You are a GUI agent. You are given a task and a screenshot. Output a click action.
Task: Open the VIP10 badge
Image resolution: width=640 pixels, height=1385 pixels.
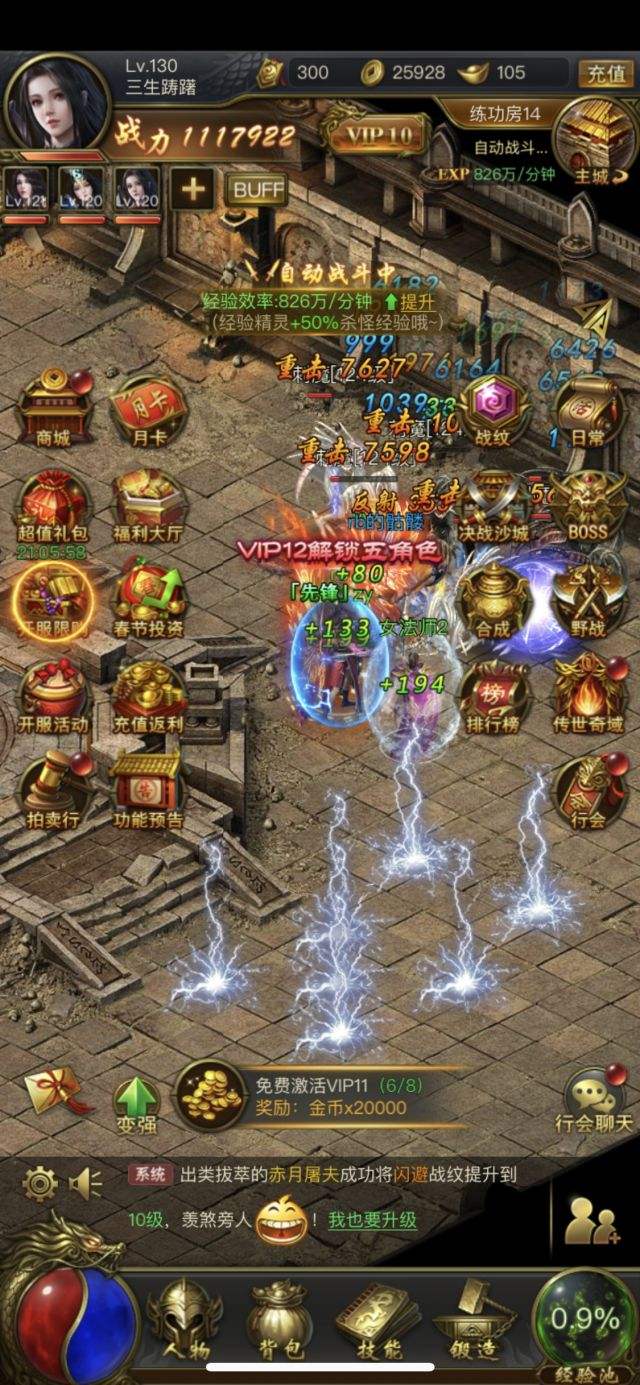click(x=379, y=137)
